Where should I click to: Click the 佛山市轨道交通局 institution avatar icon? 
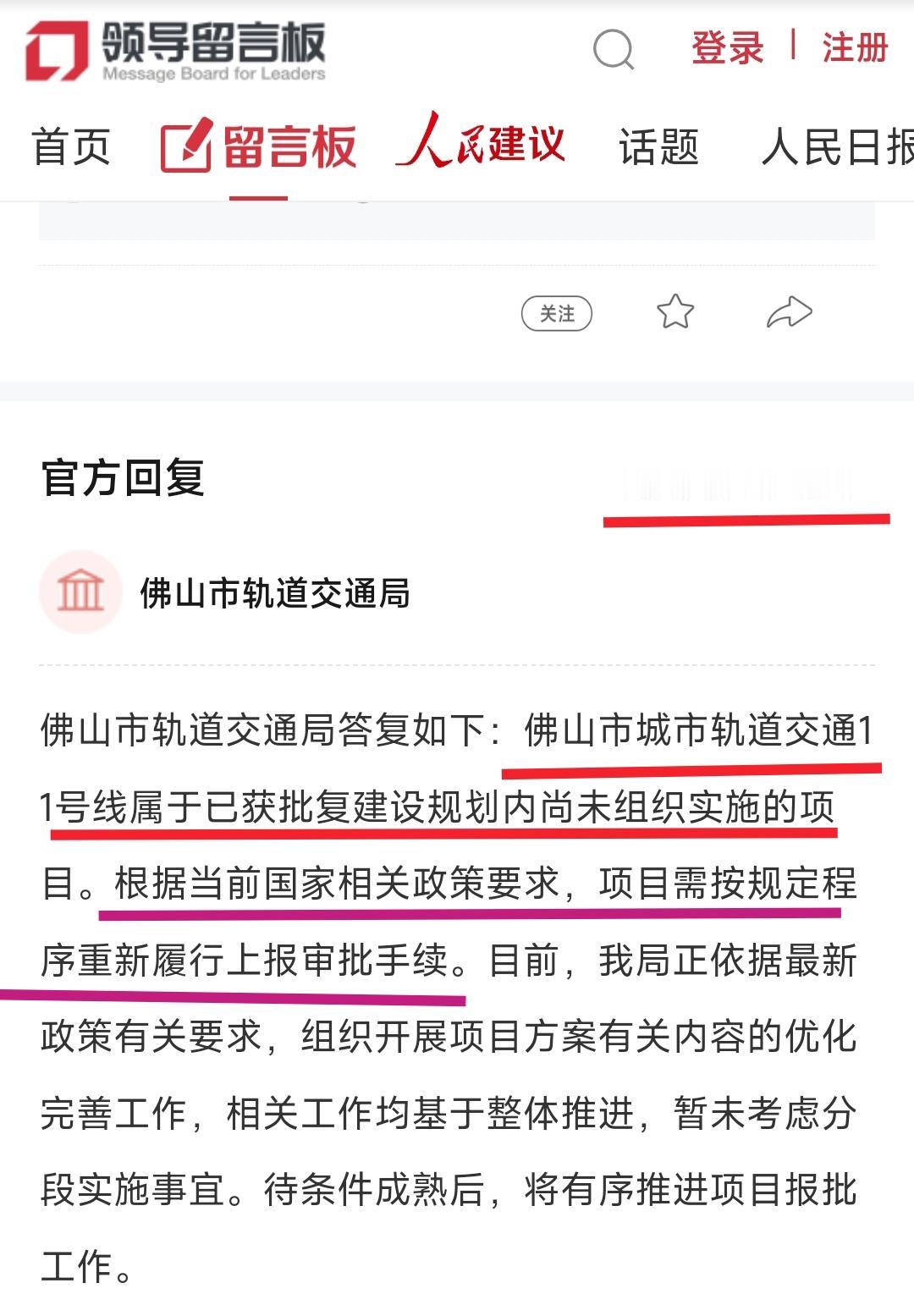(80, 592)
